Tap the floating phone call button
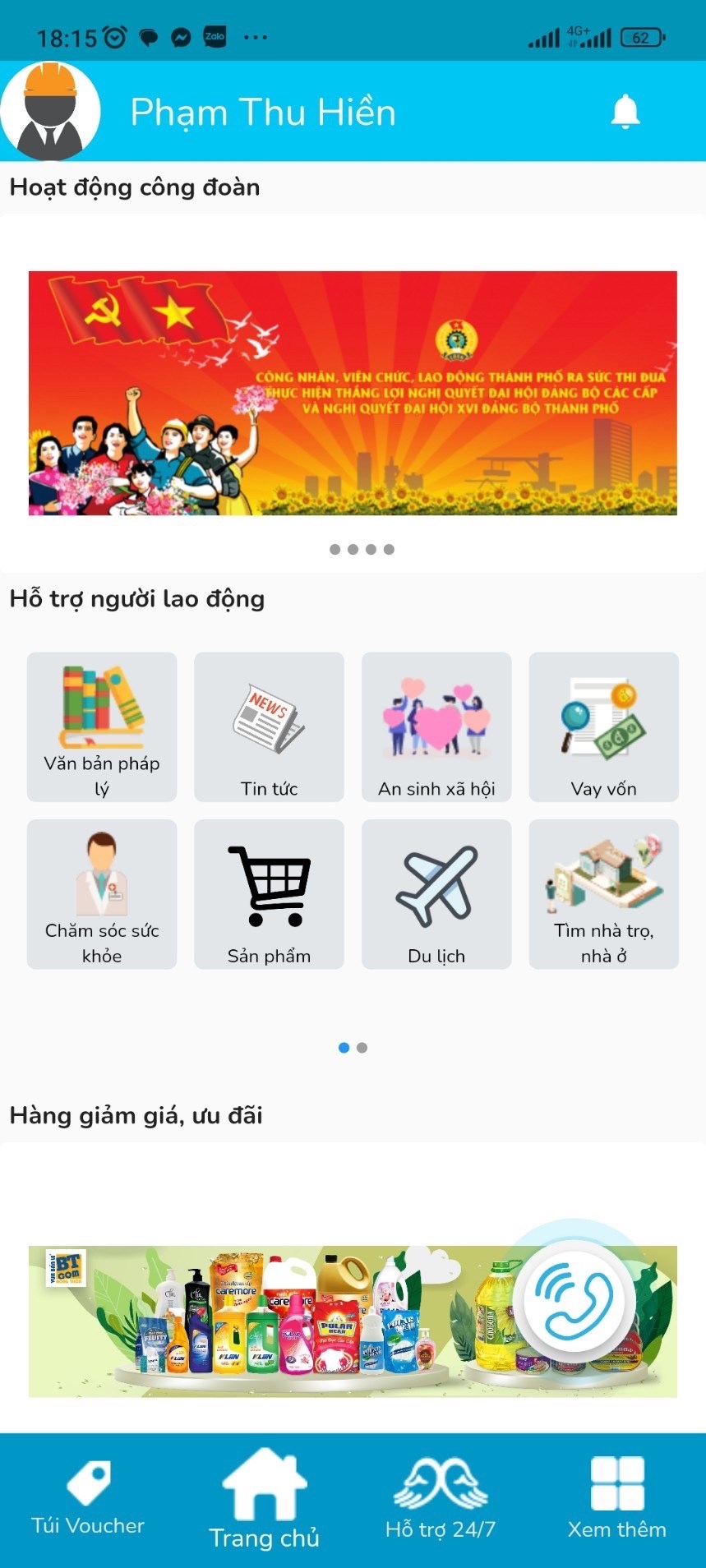 (x=574, y=1301)
